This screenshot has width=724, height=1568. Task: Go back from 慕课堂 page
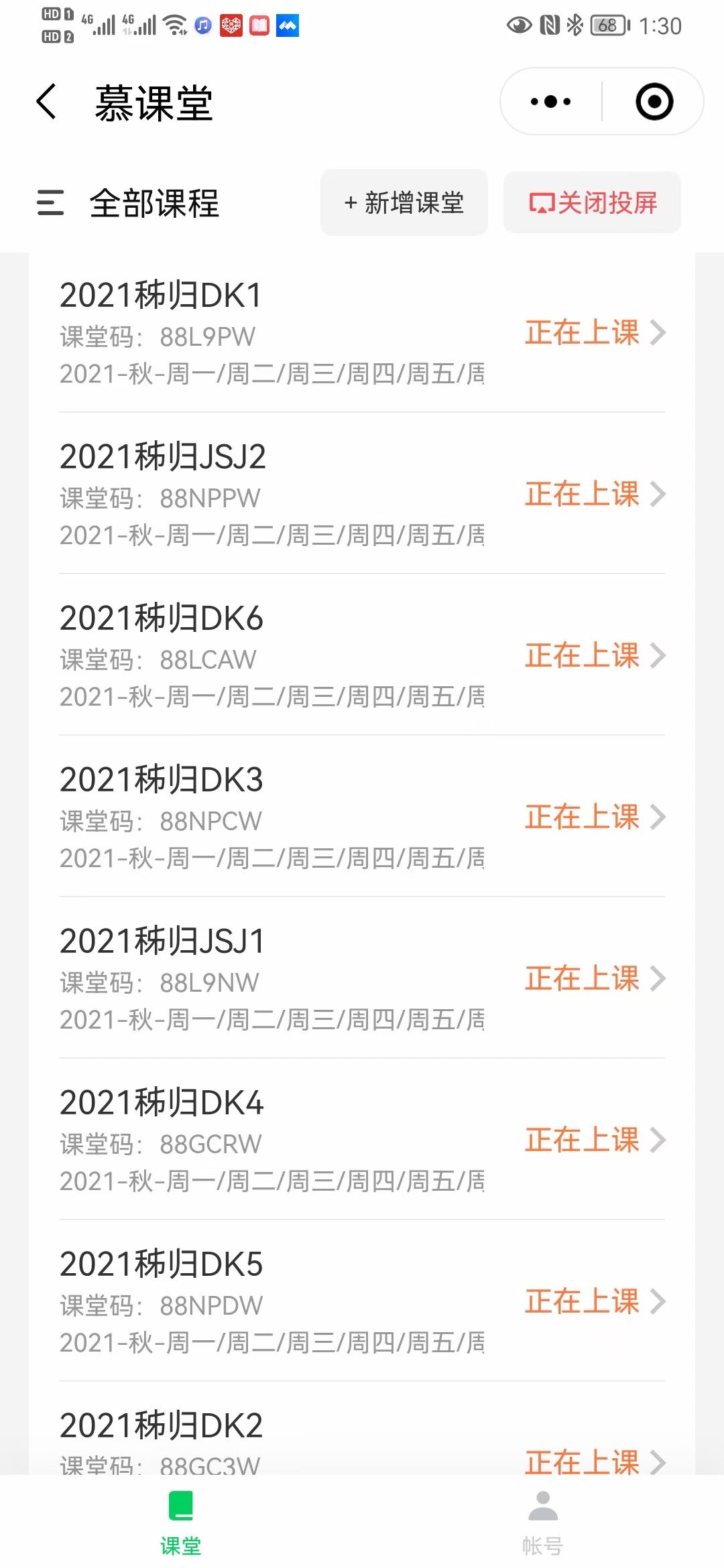pyautogui.click(x=46, y=102)
